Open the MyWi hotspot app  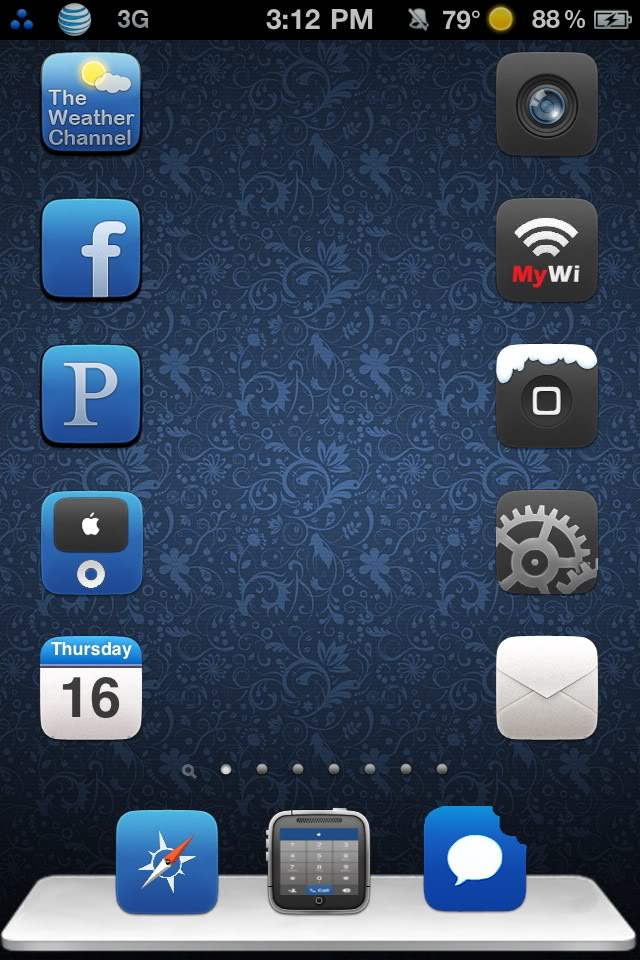(547, 250)
